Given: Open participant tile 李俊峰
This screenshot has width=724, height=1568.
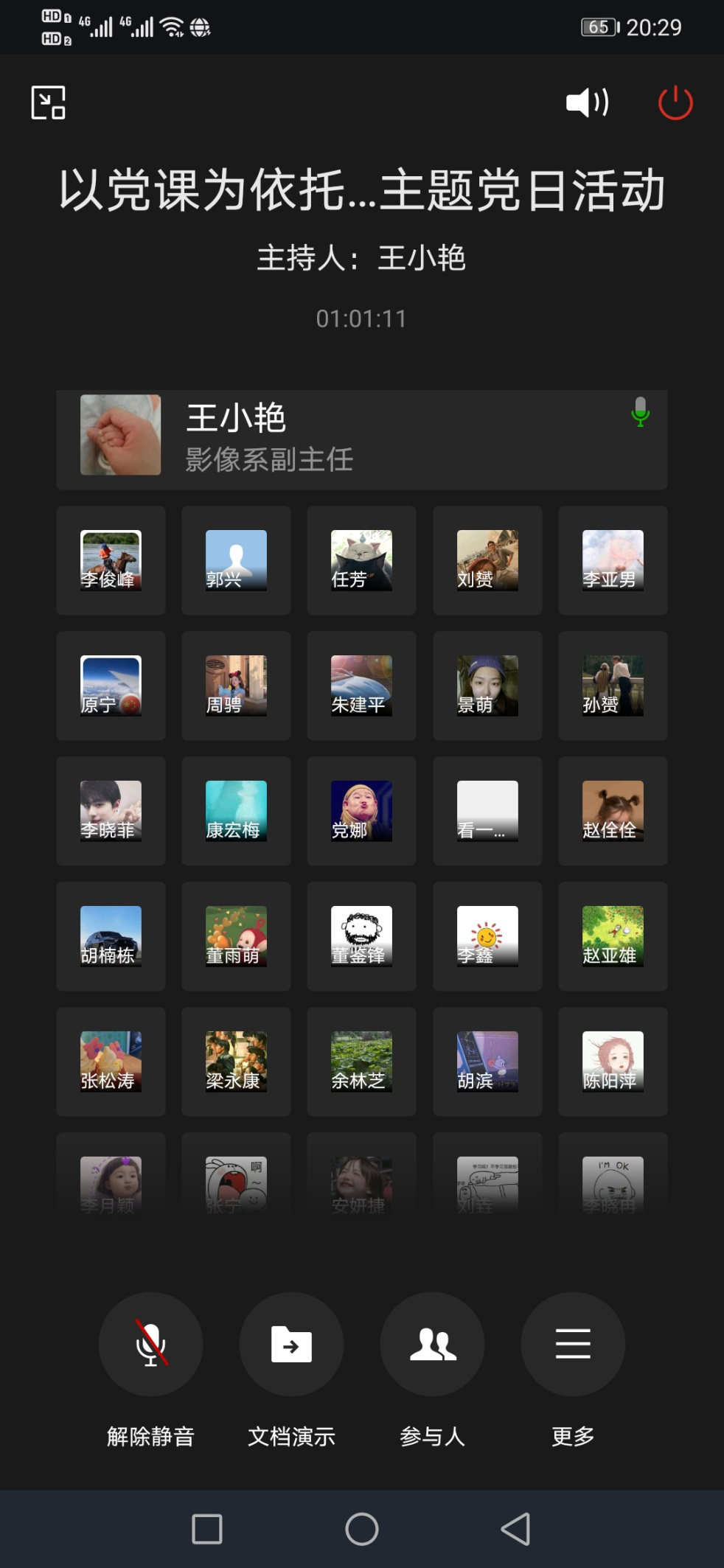Looking at the screenshot, I should pos(111,560).
